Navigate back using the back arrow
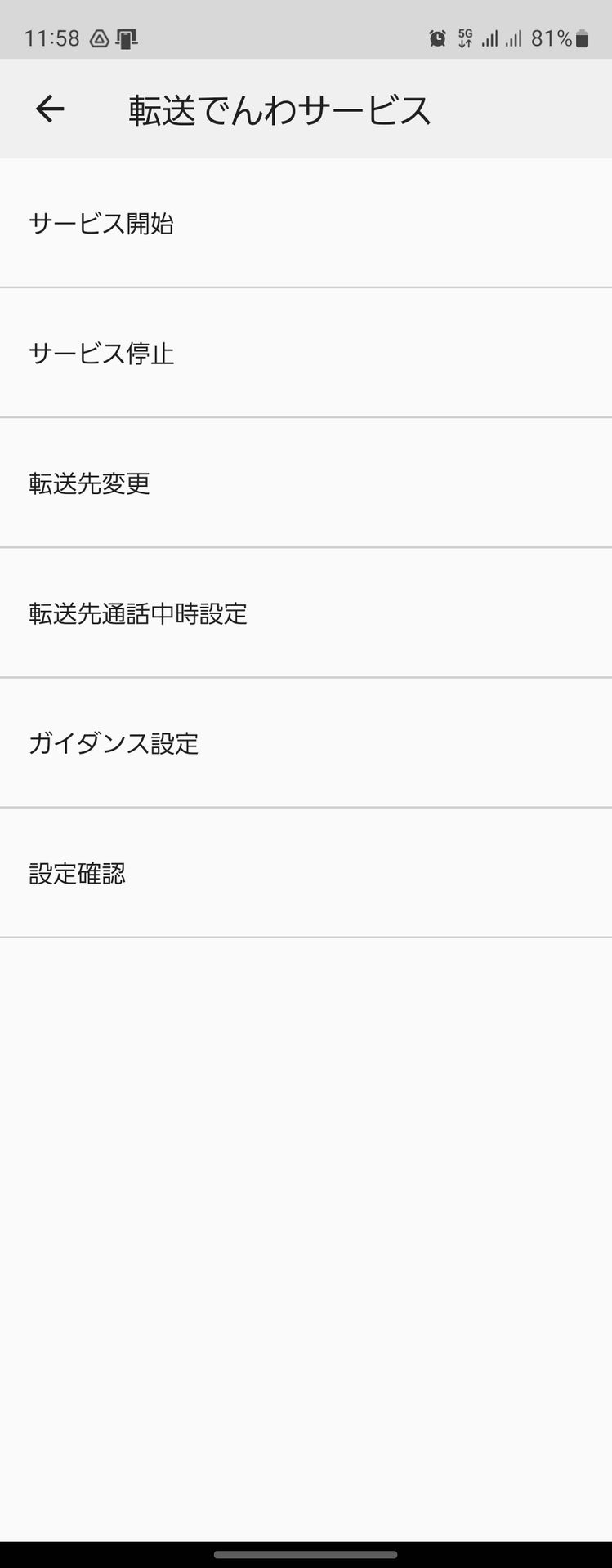This screenshot has height=1568, width=612. pyautogui.click(x=49, y=109)
